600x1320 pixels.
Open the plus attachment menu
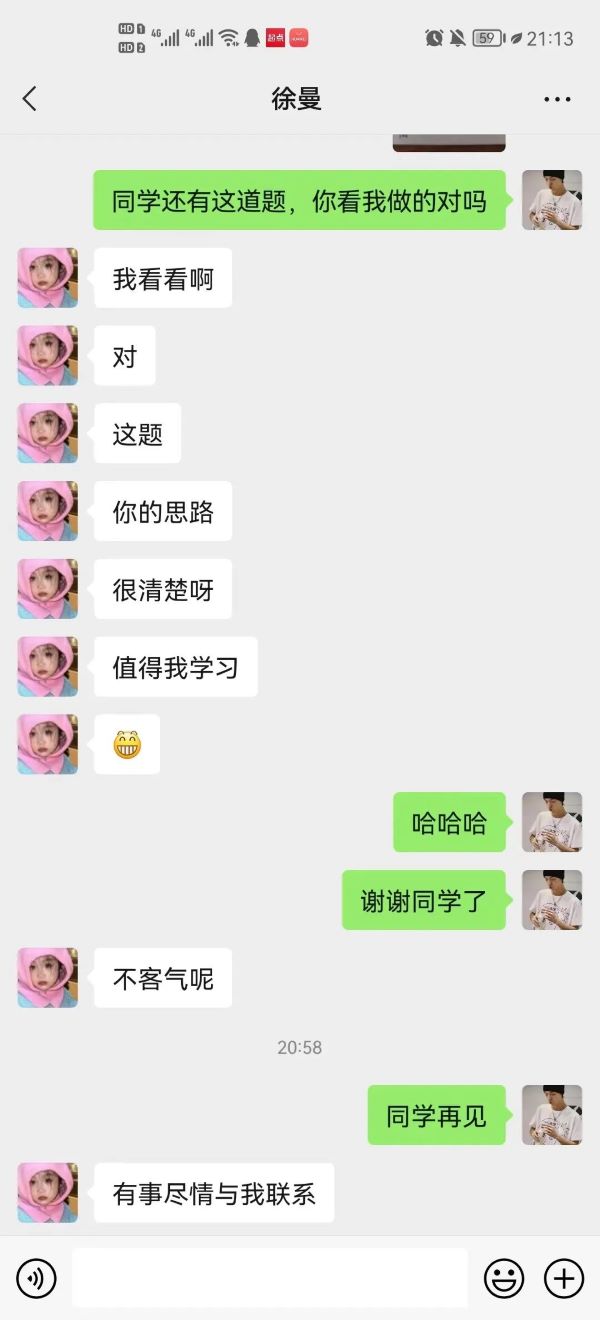coord(563,1278)
